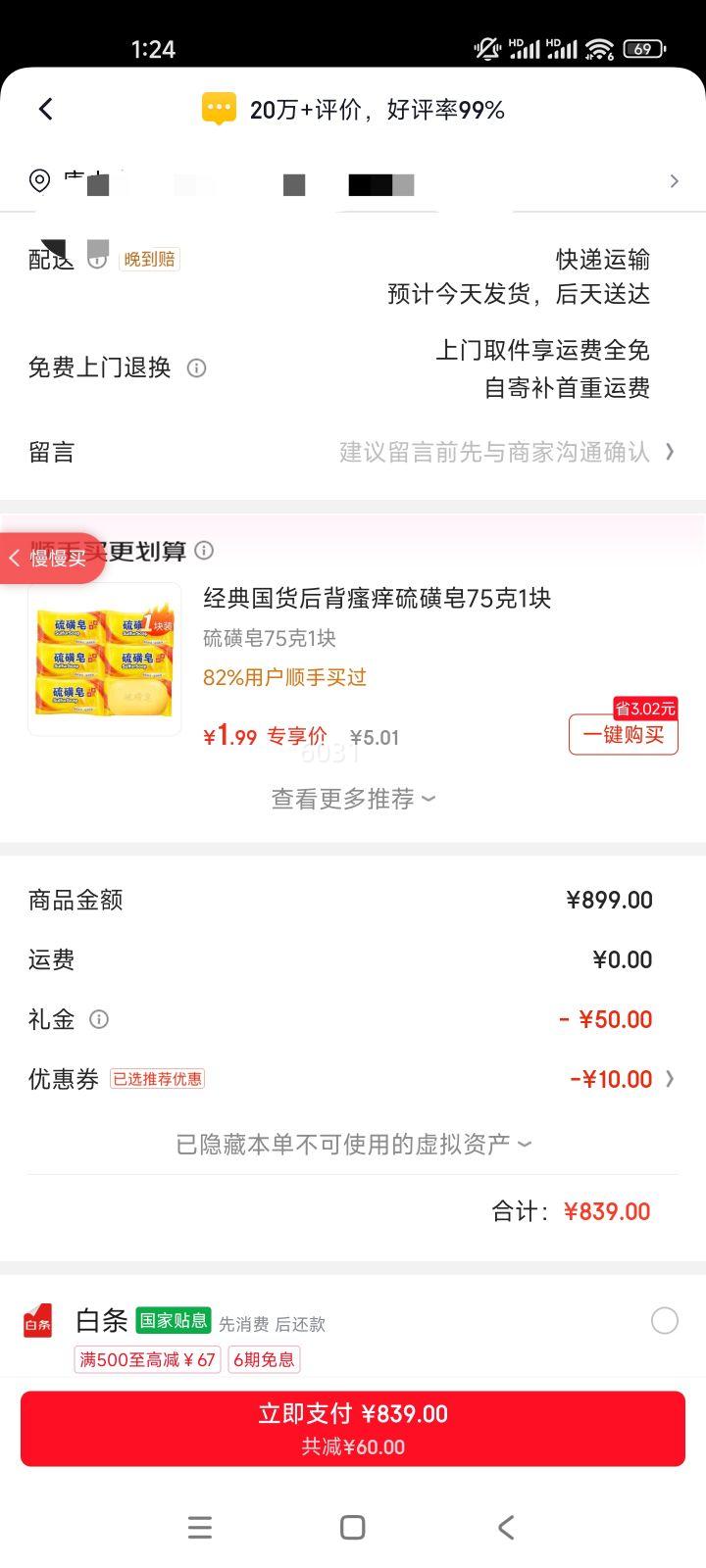
Task: Select the 白条 payment method radio button
Action: pos(665,1321)
